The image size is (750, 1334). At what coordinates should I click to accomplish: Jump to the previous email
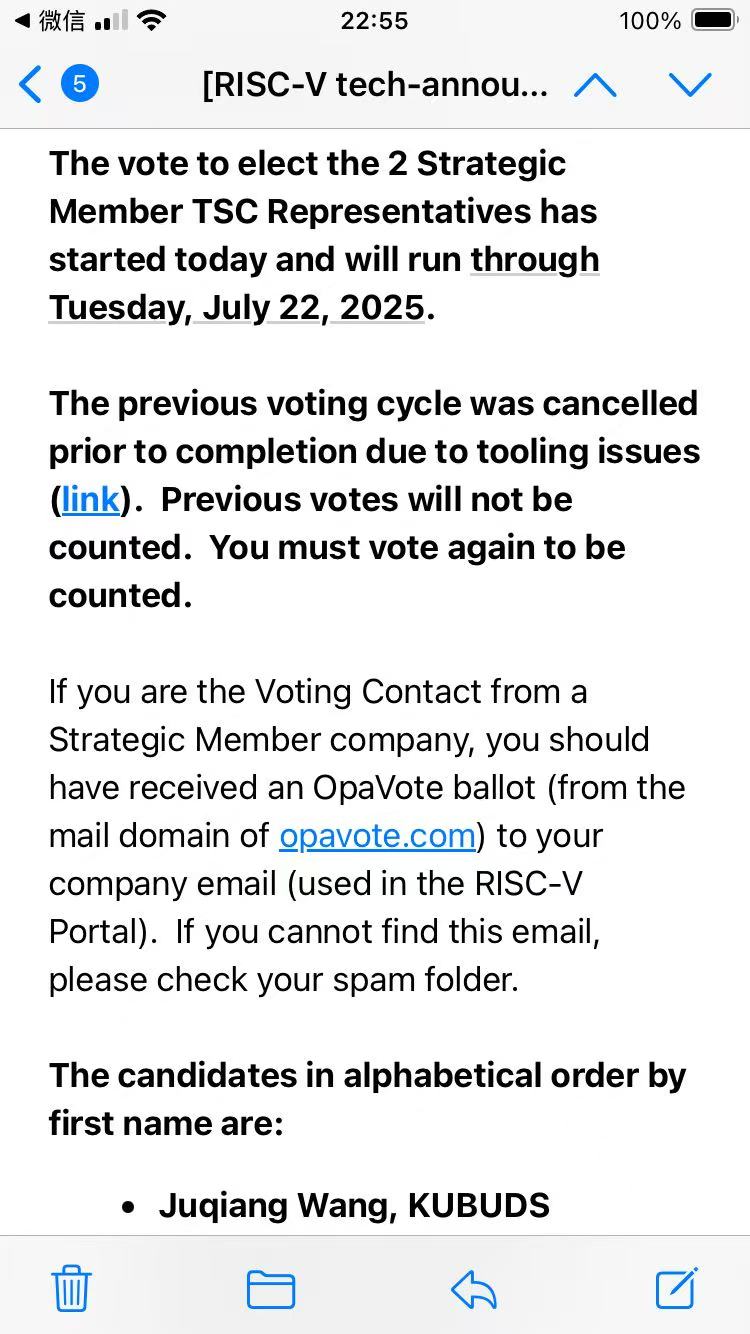pos(595,85)
